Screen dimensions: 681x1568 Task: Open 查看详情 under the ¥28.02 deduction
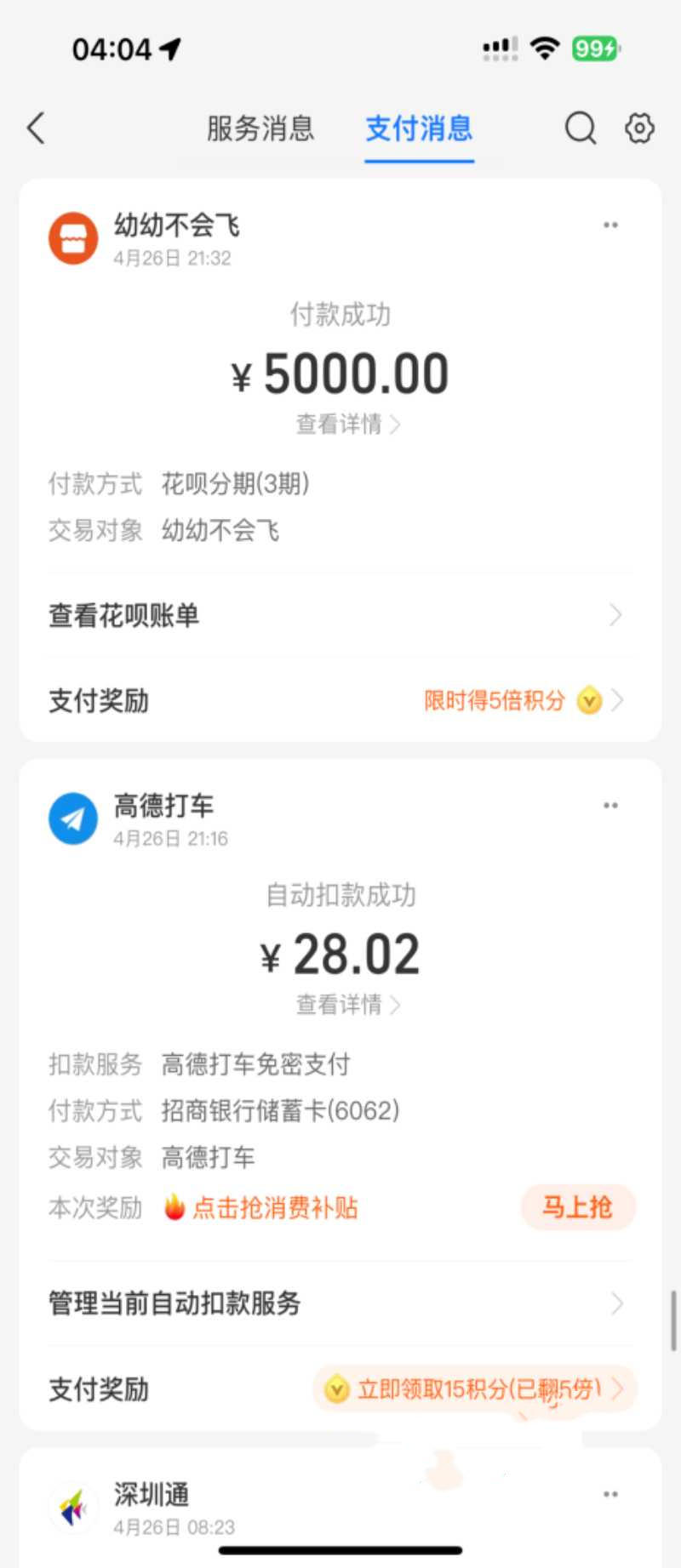(x=340, y=1005)
